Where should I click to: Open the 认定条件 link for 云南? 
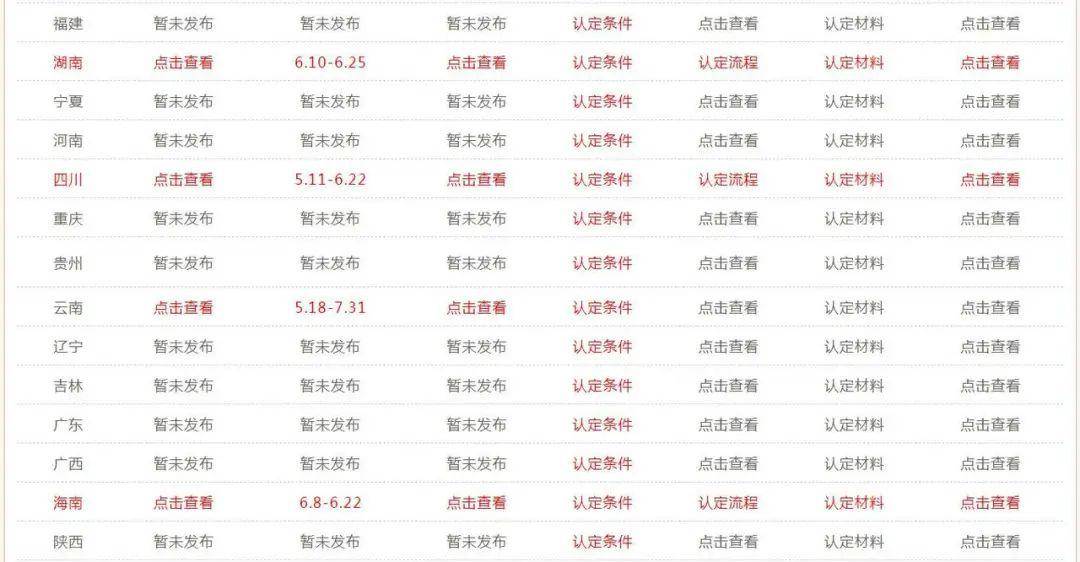click(x=602, y=307)
